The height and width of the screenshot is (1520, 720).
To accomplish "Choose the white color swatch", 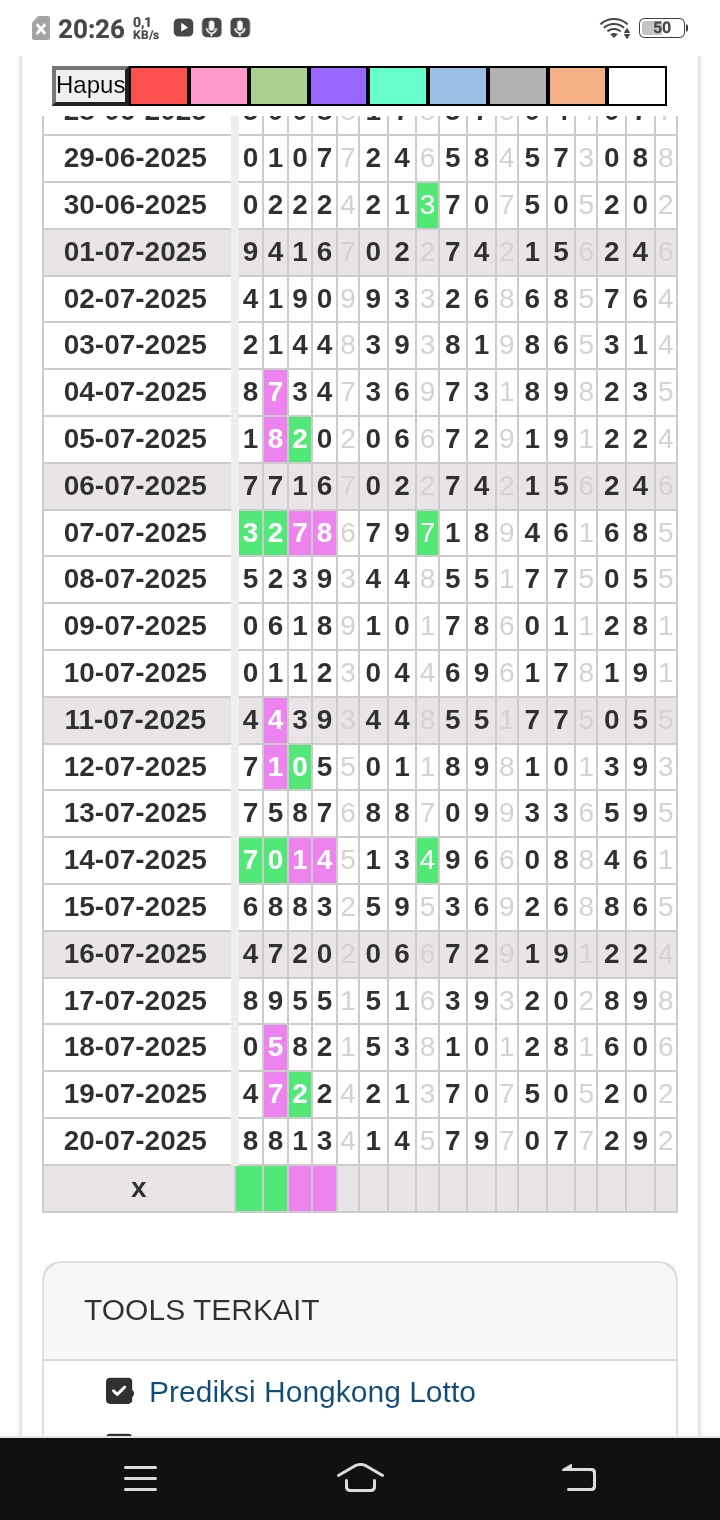I will coord(637,86).
